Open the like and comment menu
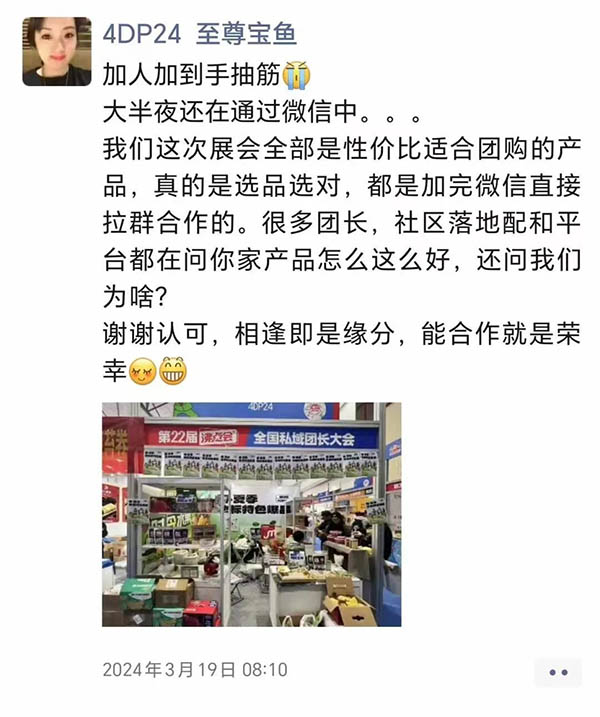600x717 pixels. pyautogui.click(x=557, y=672)
